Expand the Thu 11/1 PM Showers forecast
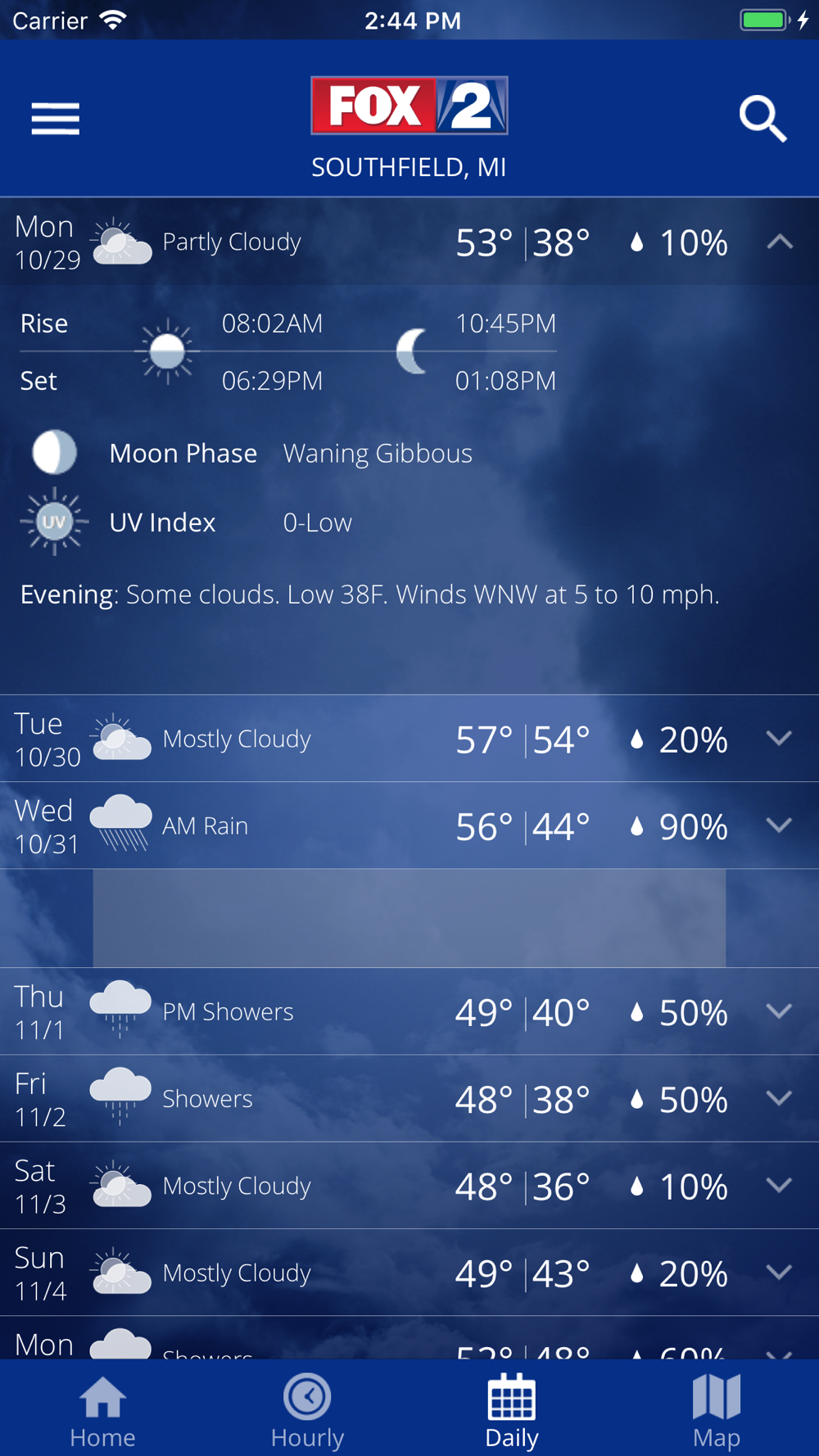The image size is (819, 1456). [x=779, y=1011]
